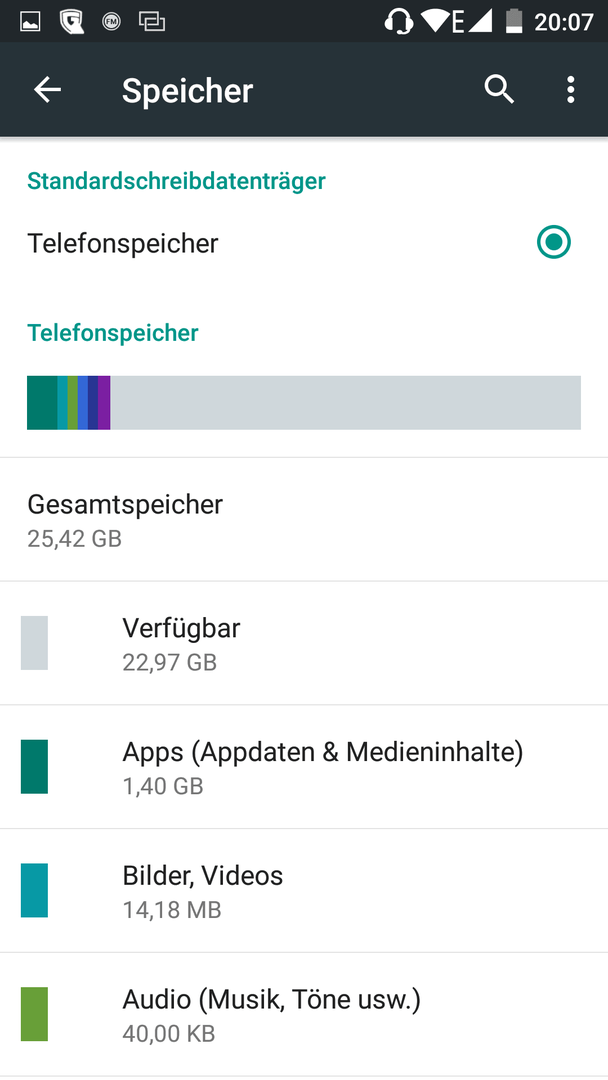The image size is (608, 1080).
Task: Tap the Verfügbar storage row
Action: 304,643
